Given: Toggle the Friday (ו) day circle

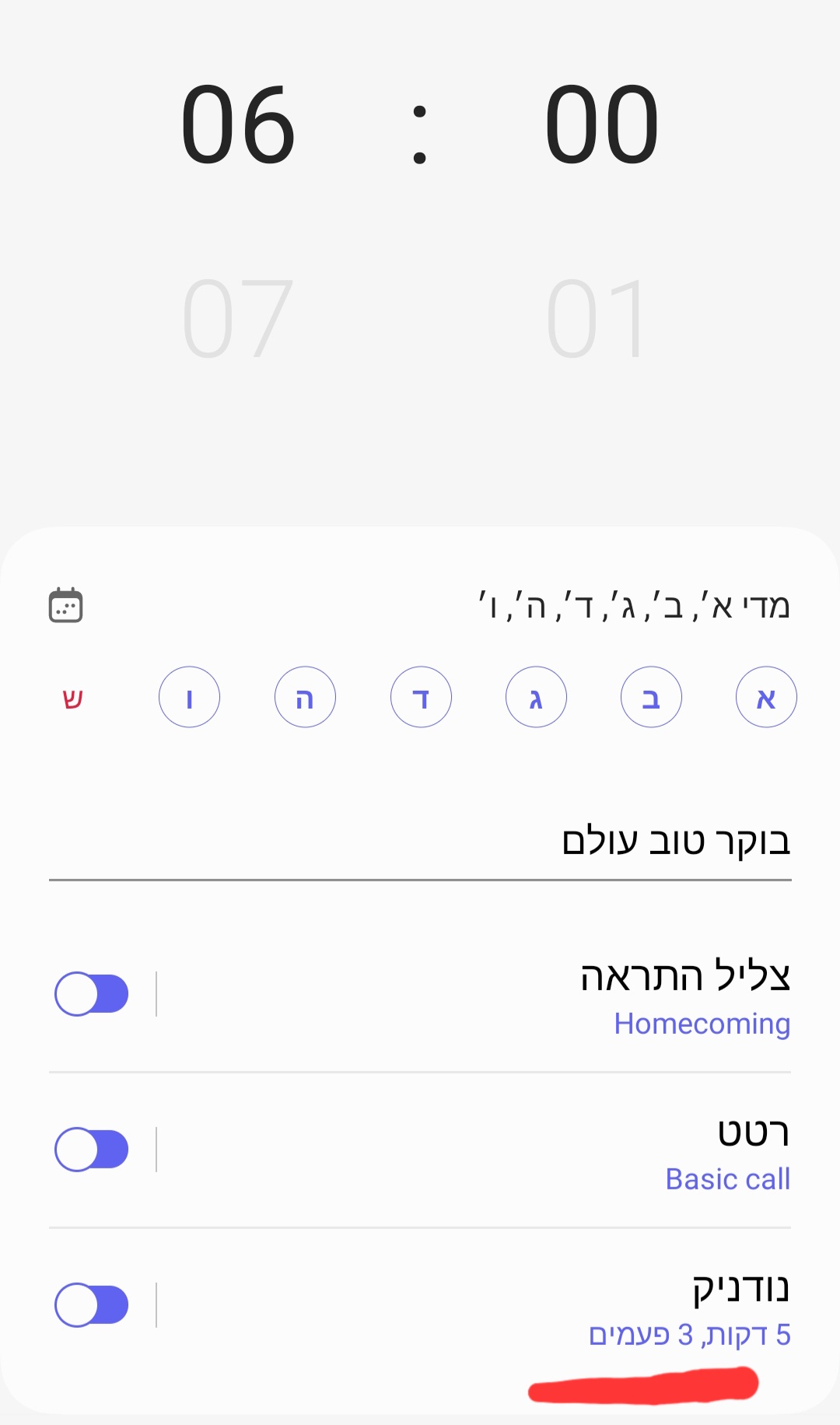Looking at the screenshot, I should 190,698.
